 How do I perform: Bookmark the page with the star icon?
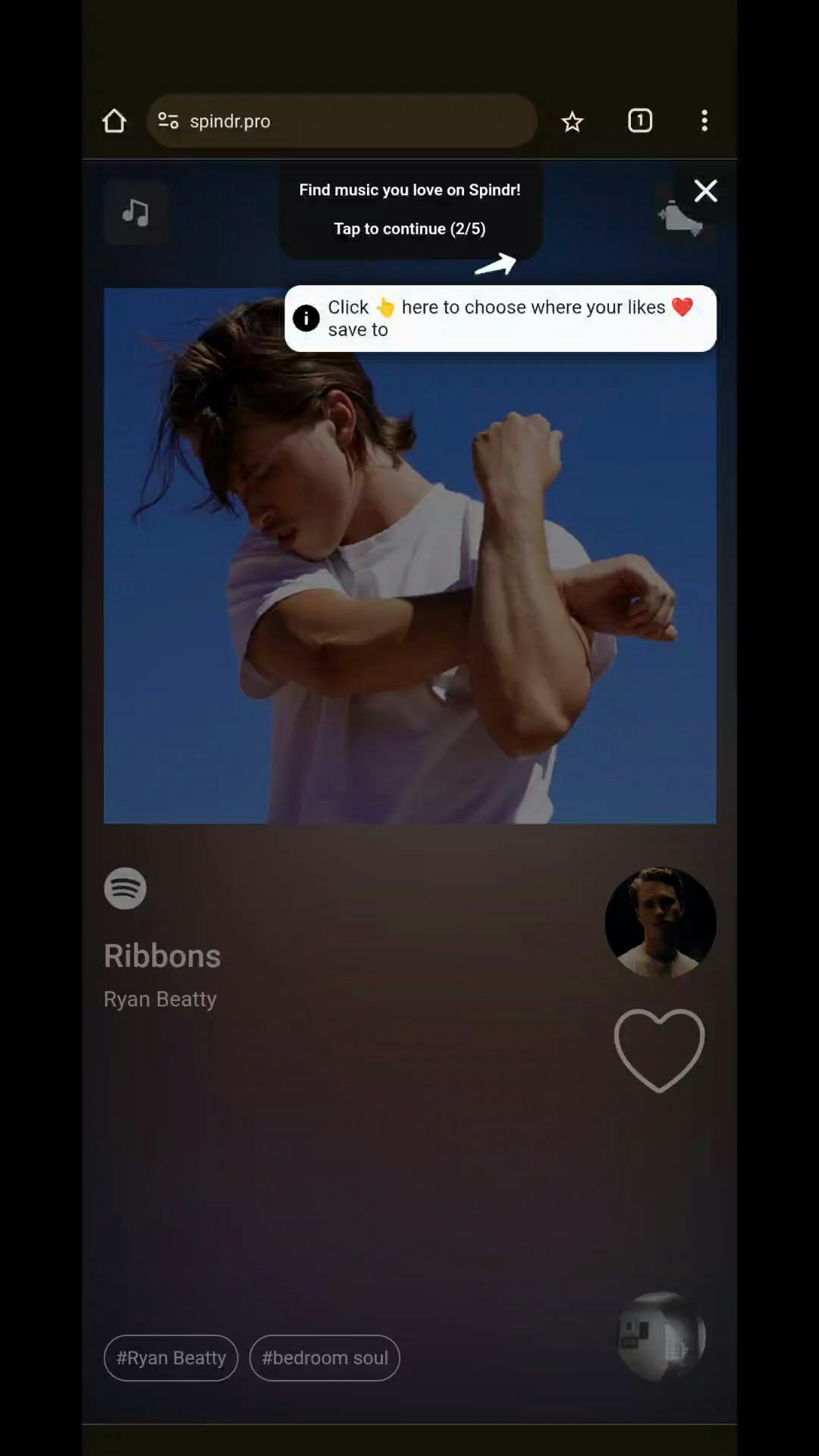(x=572, y=121)
